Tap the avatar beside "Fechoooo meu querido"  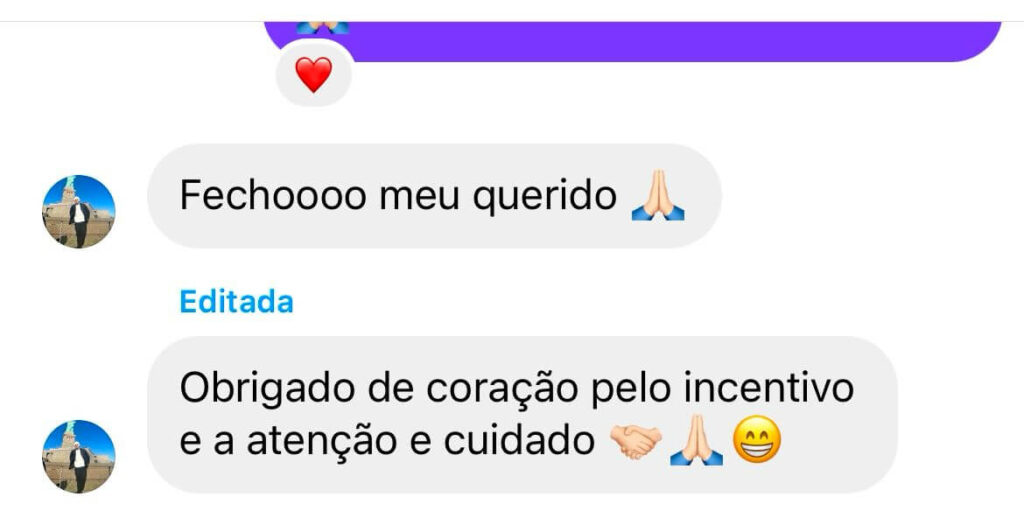79,211
